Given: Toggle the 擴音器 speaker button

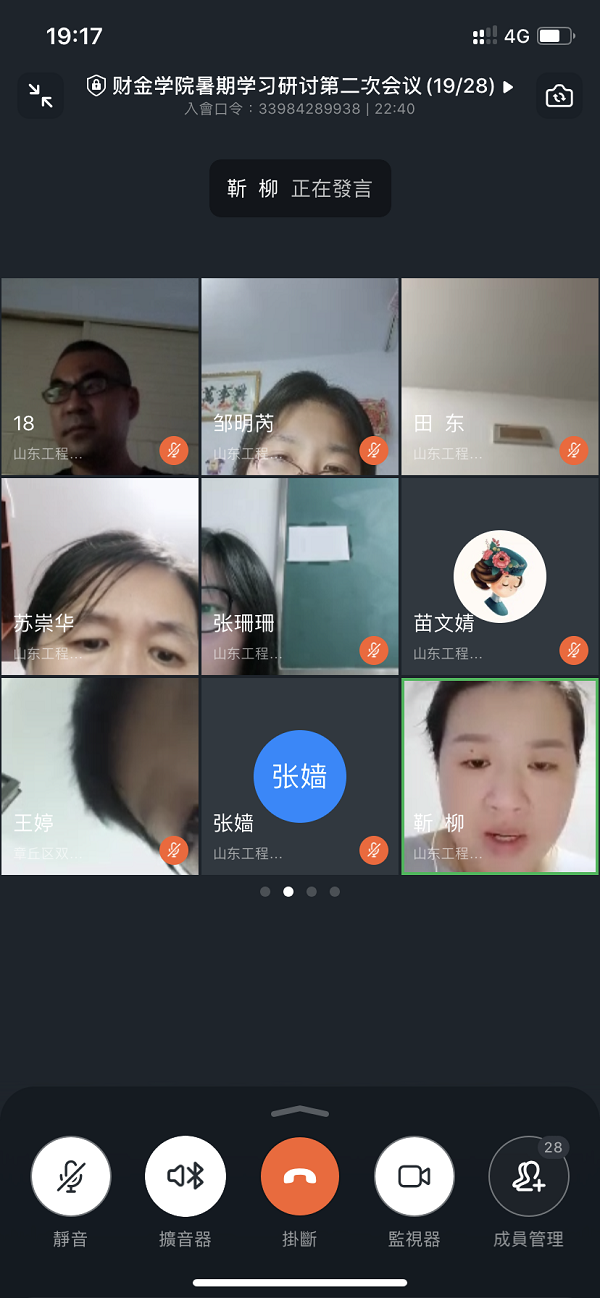Looking at the screenshot, I should [x=185, y=1177].
